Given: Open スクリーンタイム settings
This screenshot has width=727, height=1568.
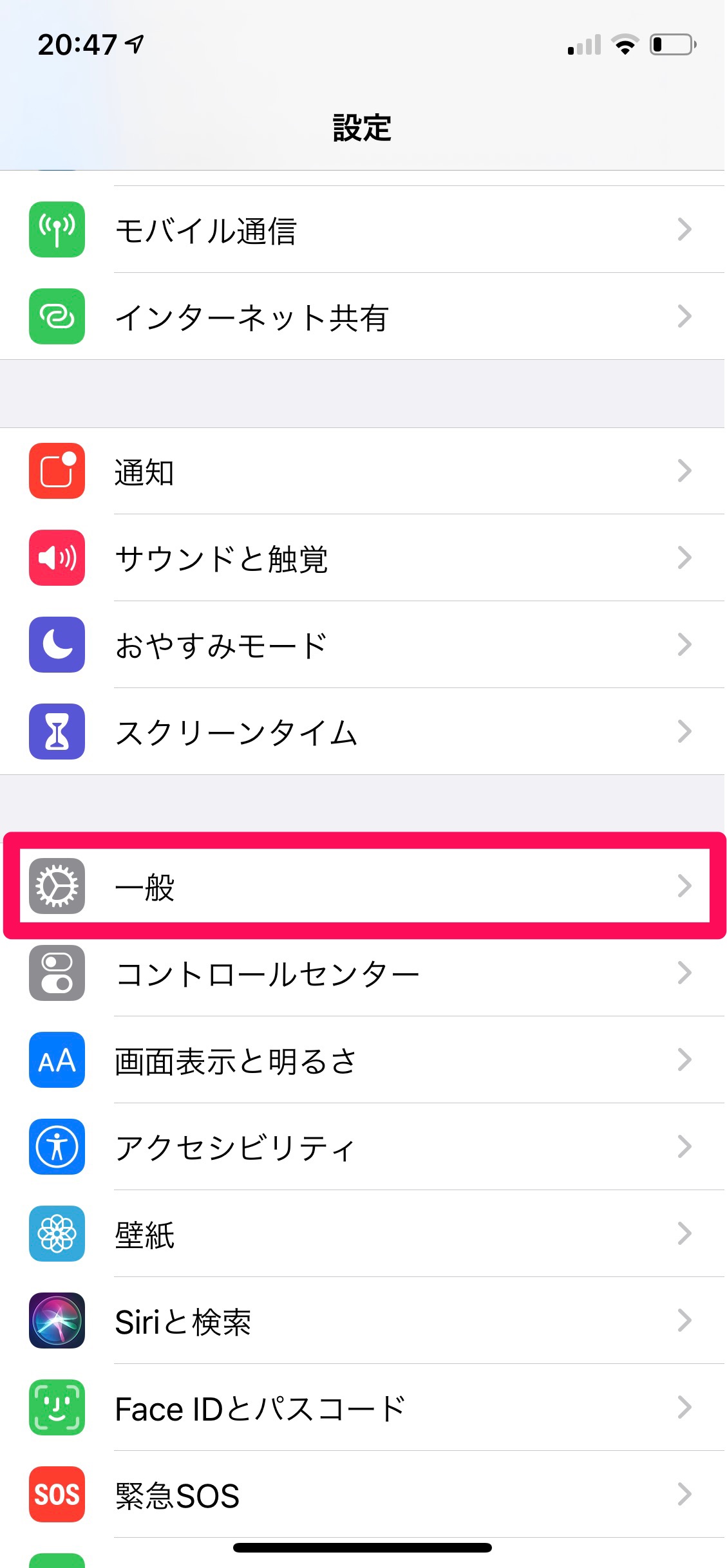Looking at the screenshot, I should [x=363, y=732].
